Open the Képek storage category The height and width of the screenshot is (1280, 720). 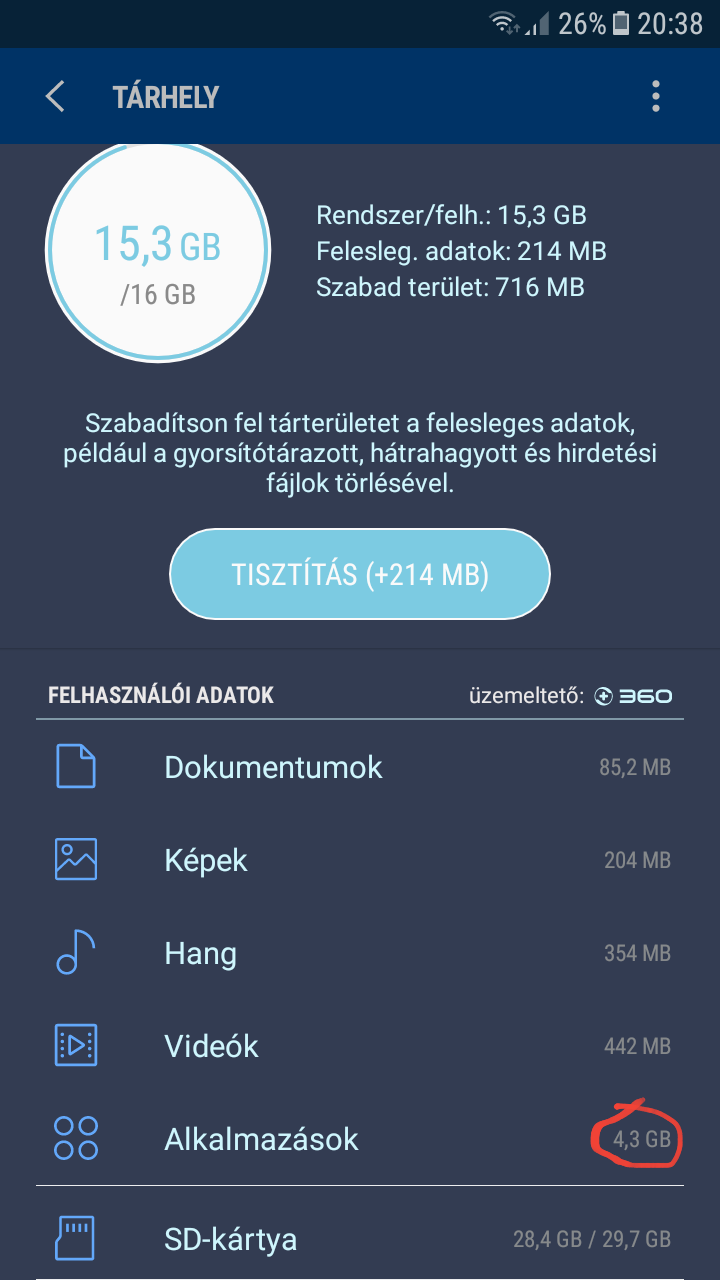(x=360, y=860)
